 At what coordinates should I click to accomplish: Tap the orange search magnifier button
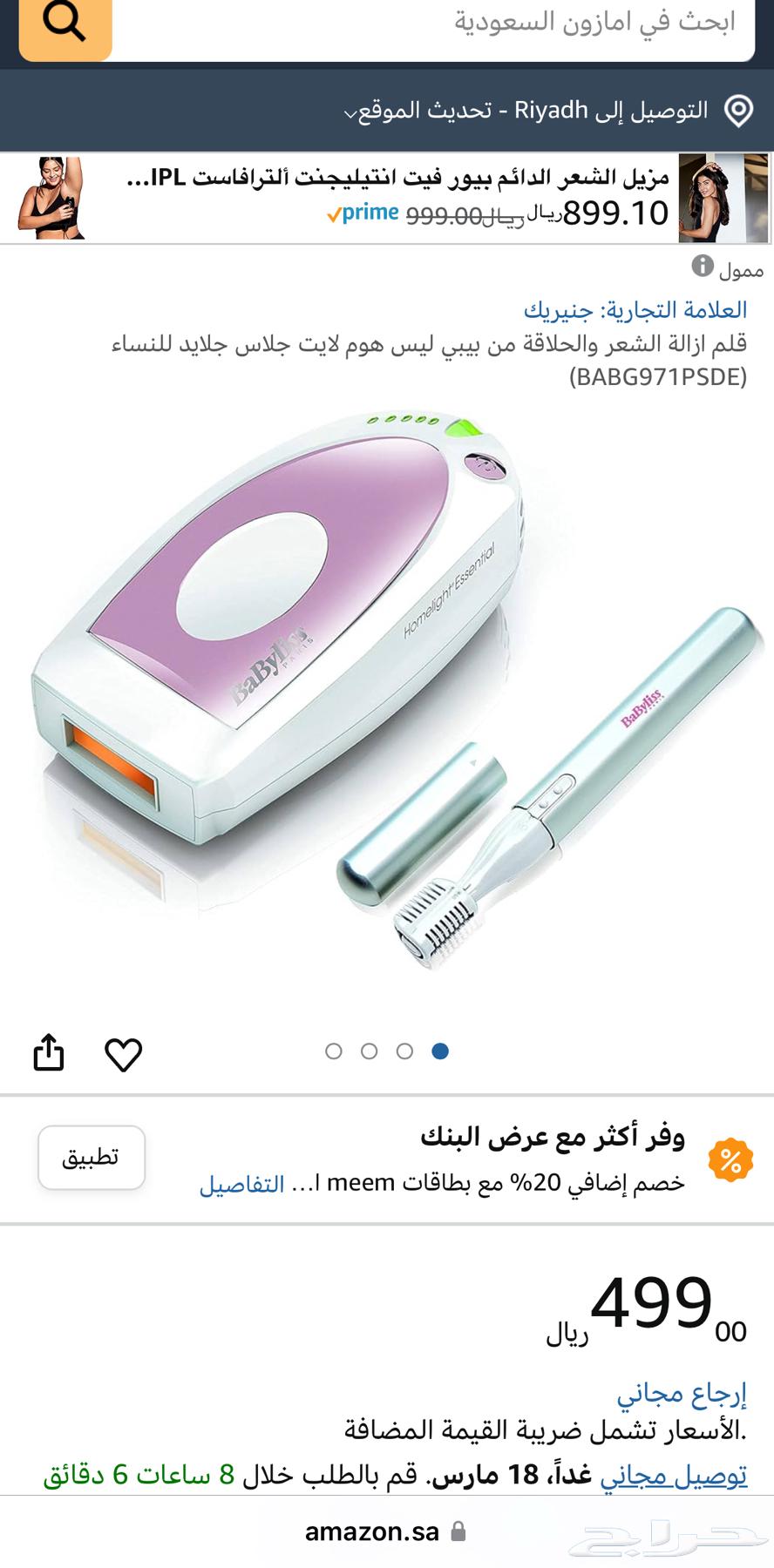tap(65, 24)
